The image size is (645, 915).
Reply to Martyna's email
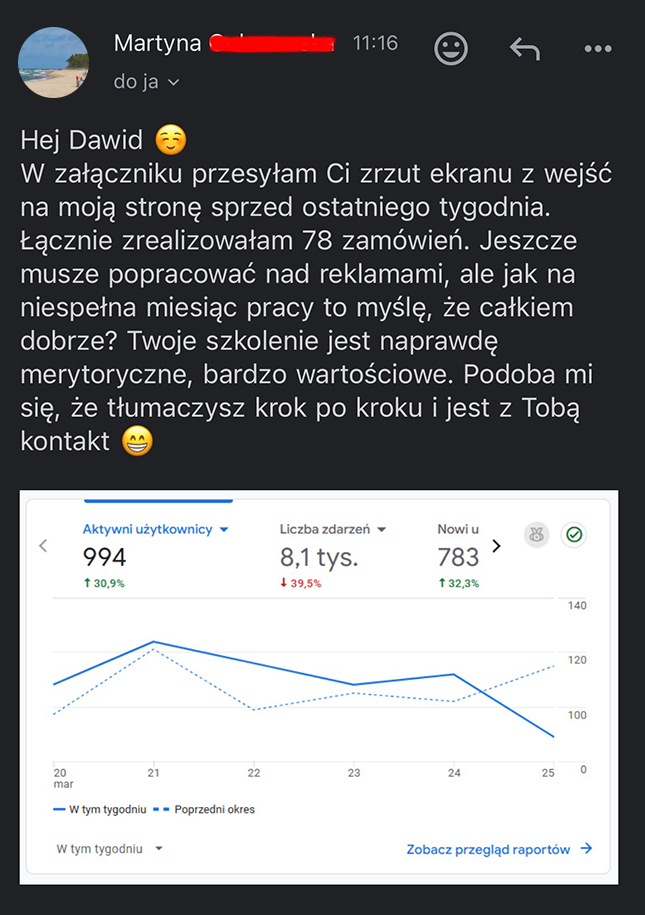(x=524, y=47)
